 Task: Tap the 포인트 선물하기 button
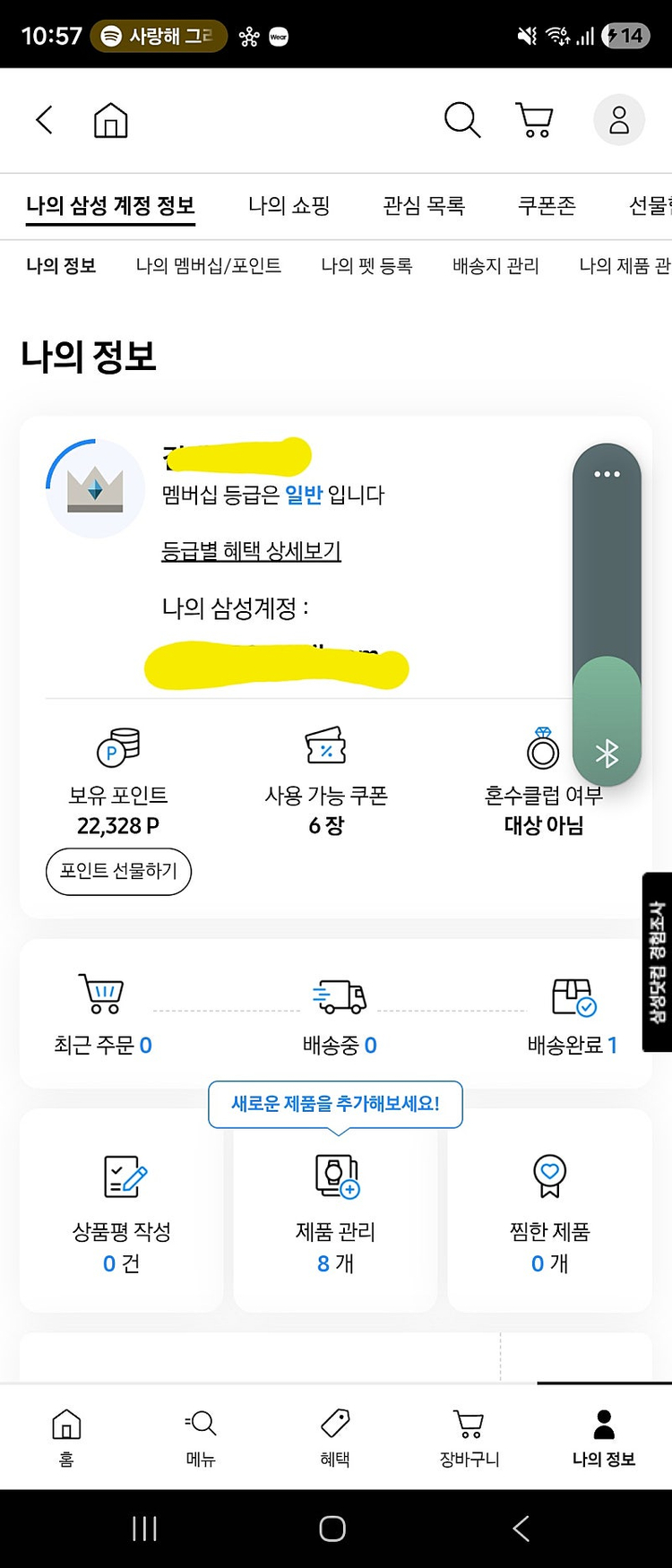coord(118,871)
